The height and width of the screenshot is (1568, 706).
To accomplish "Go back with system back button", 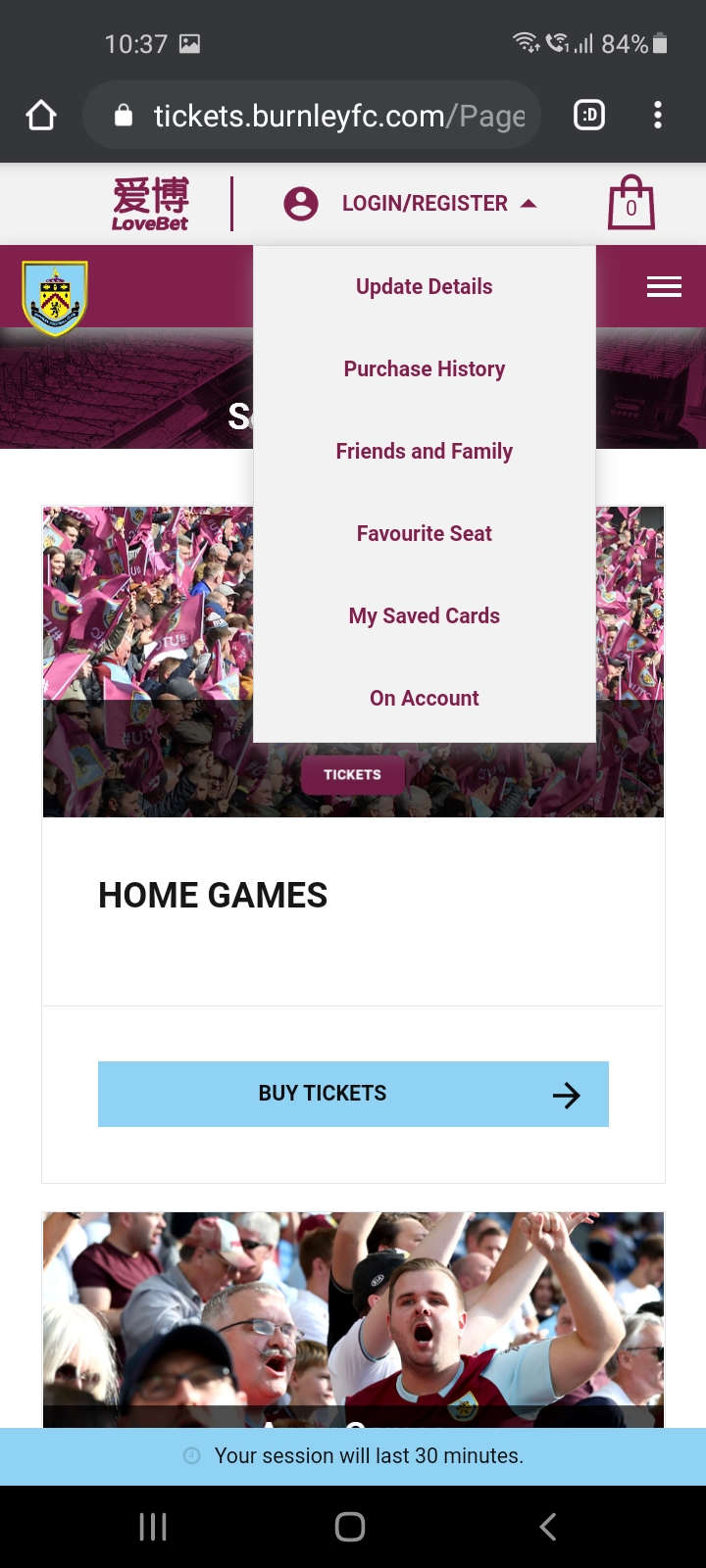I will point(548,1527).
